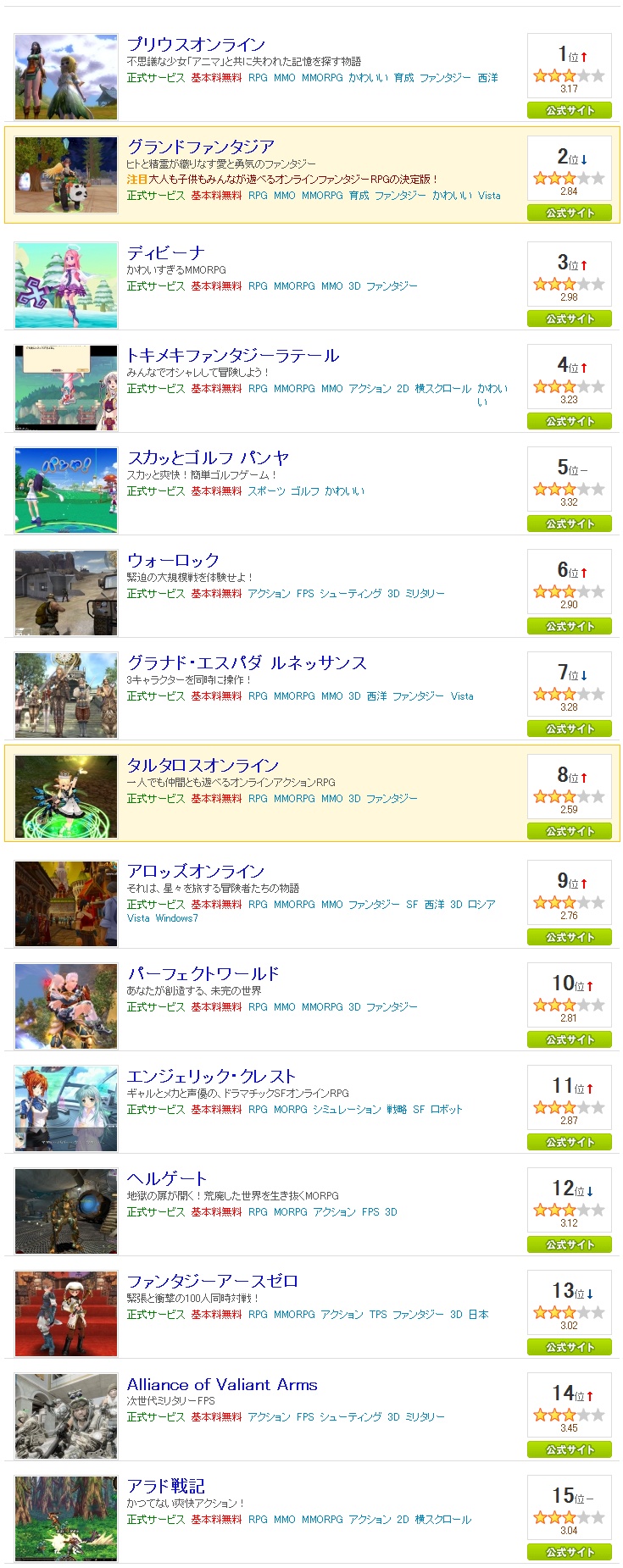
Task: Open the ウォーロック title link
Action: 173,561
